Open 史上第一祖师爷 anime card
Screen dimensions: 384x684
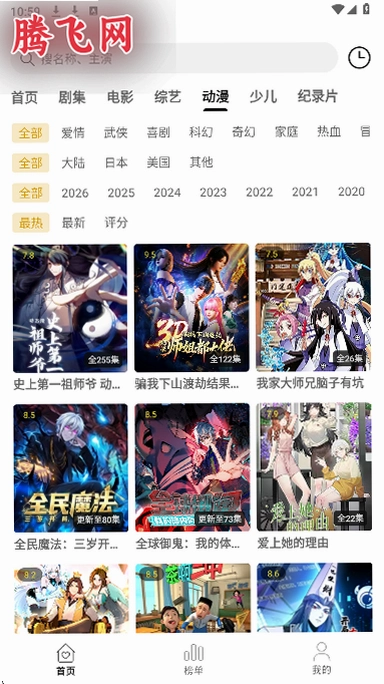click(x=70, y=317)
